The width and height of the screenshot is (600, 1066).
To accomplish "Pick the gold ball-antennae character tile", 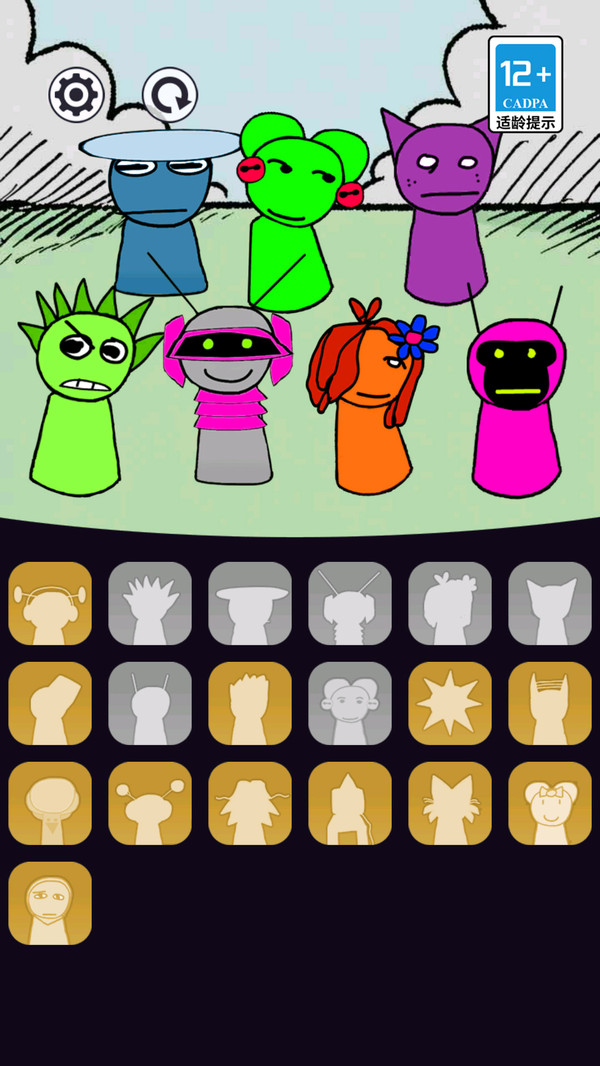I will [x=150, y=803].
